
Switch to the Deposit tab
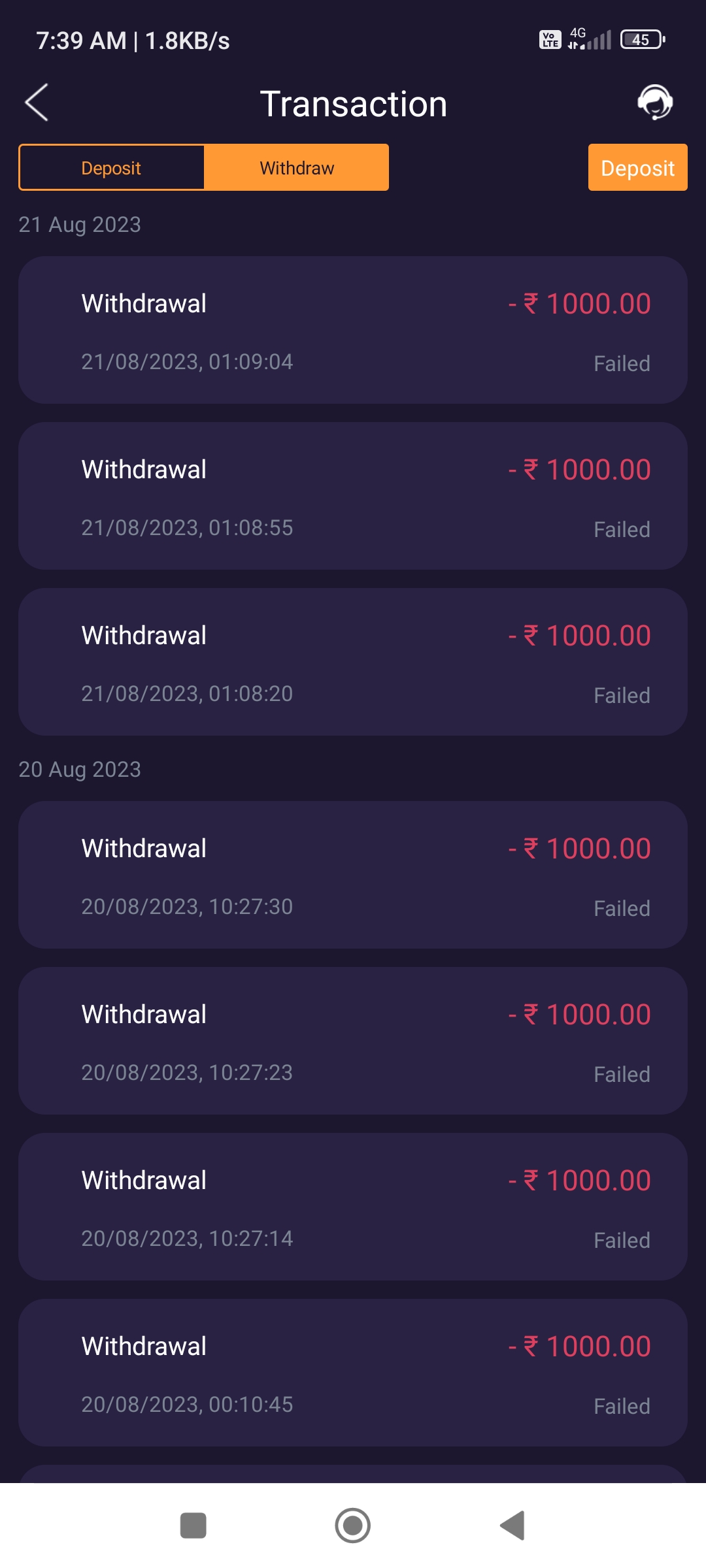click(112, 168)
